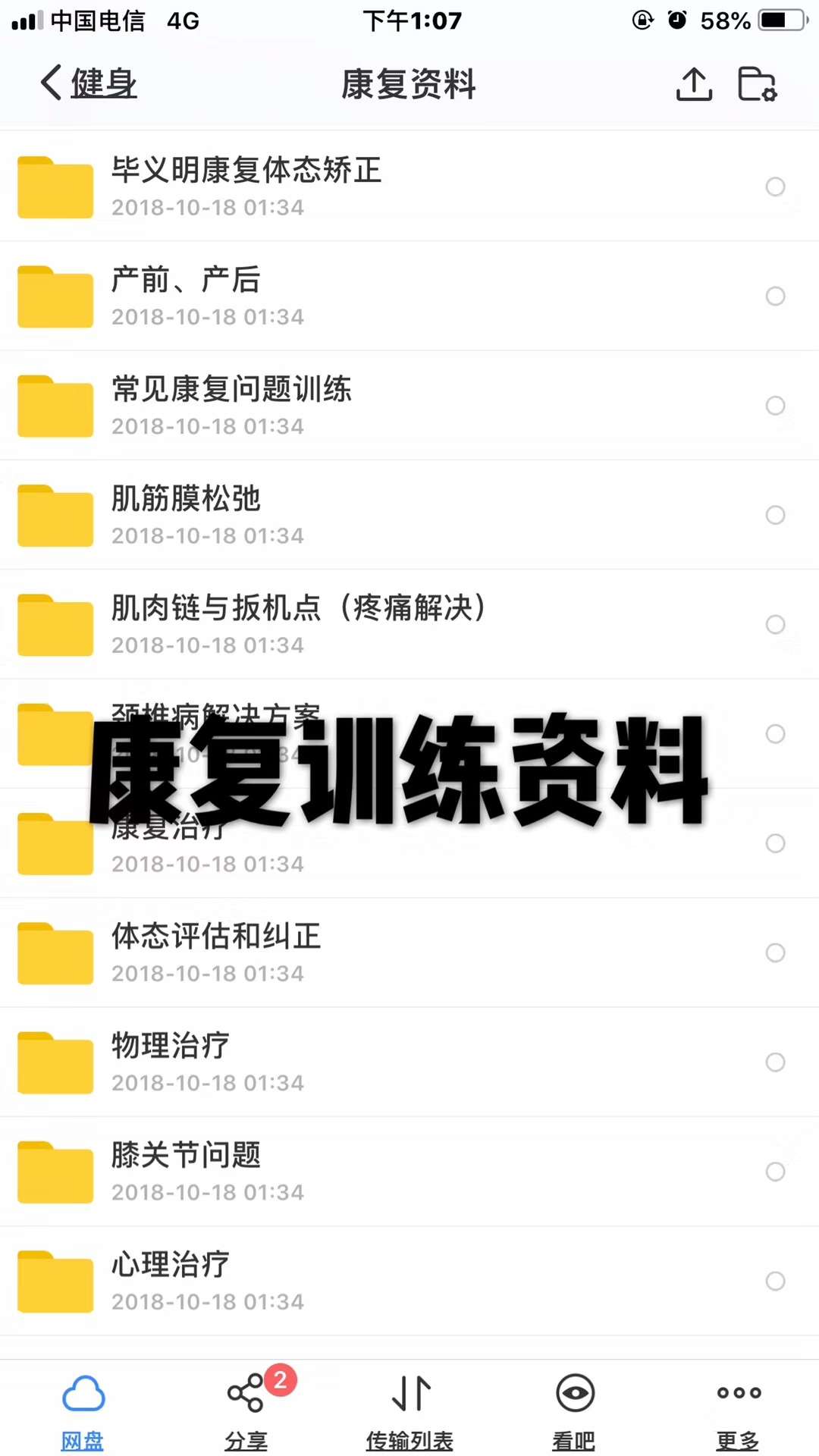This screenshot has width=819, height=1456.
Task: Select the 心理治疗 folder checkbox
Action: [x=775, y=1281]
